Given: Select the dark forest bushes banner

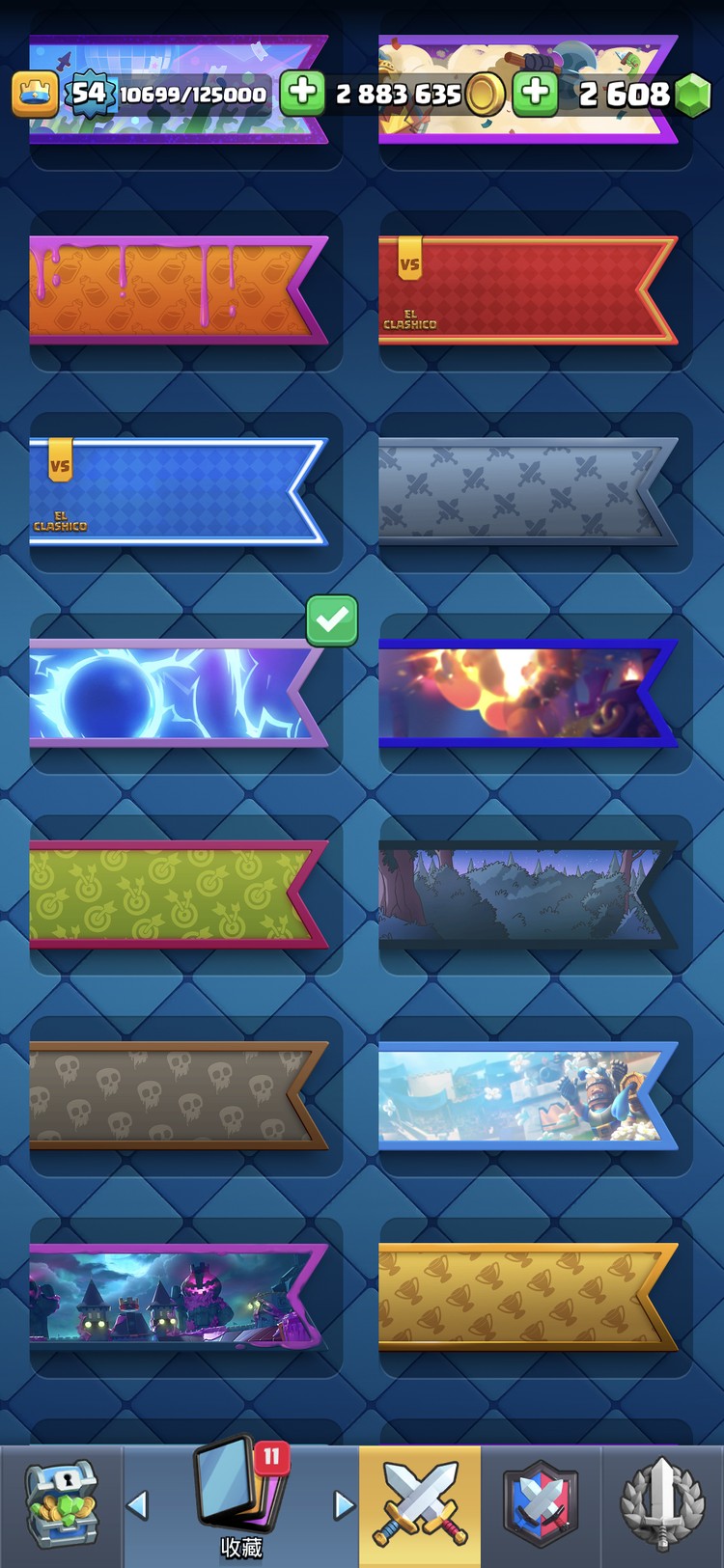Looking at the screenshot, I should point(526,894).
